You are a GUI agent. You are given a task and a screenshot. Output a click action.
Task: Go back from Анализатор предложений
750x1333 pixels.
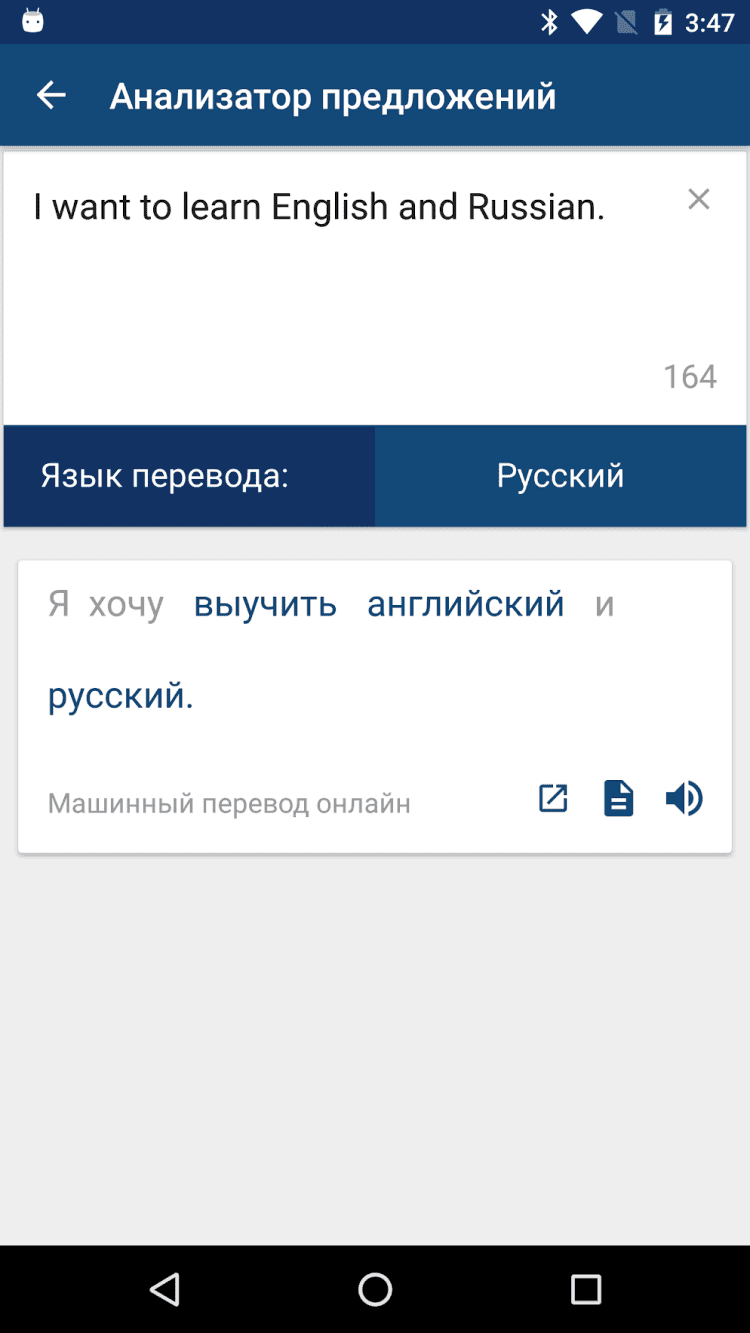point(51,96)
